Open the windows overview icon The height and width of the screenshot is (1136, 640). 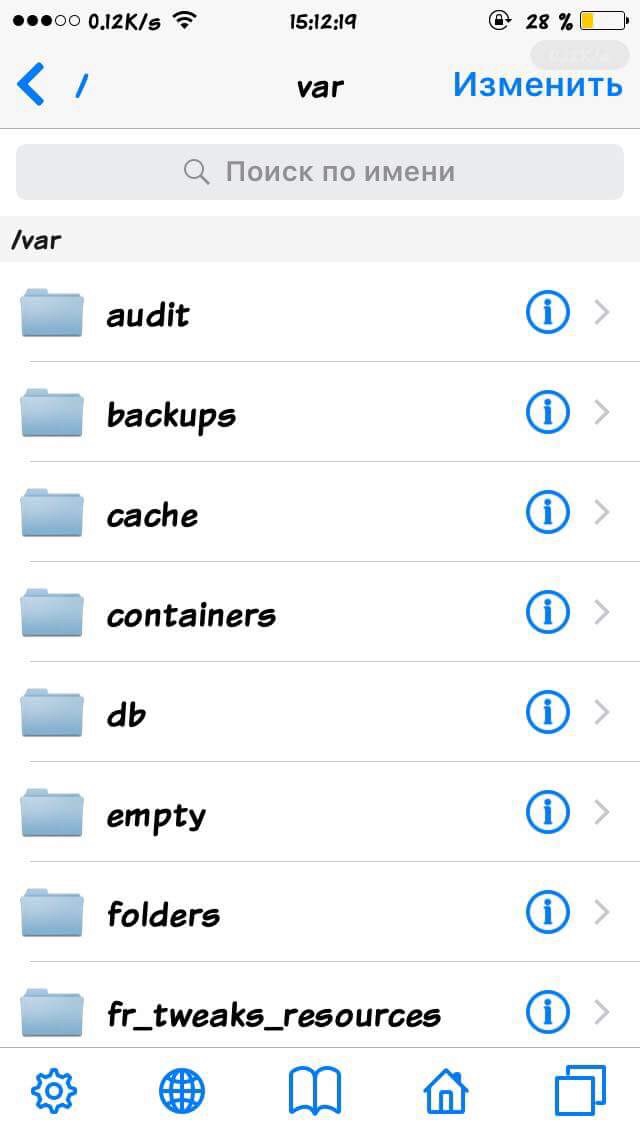(580, 1090)
